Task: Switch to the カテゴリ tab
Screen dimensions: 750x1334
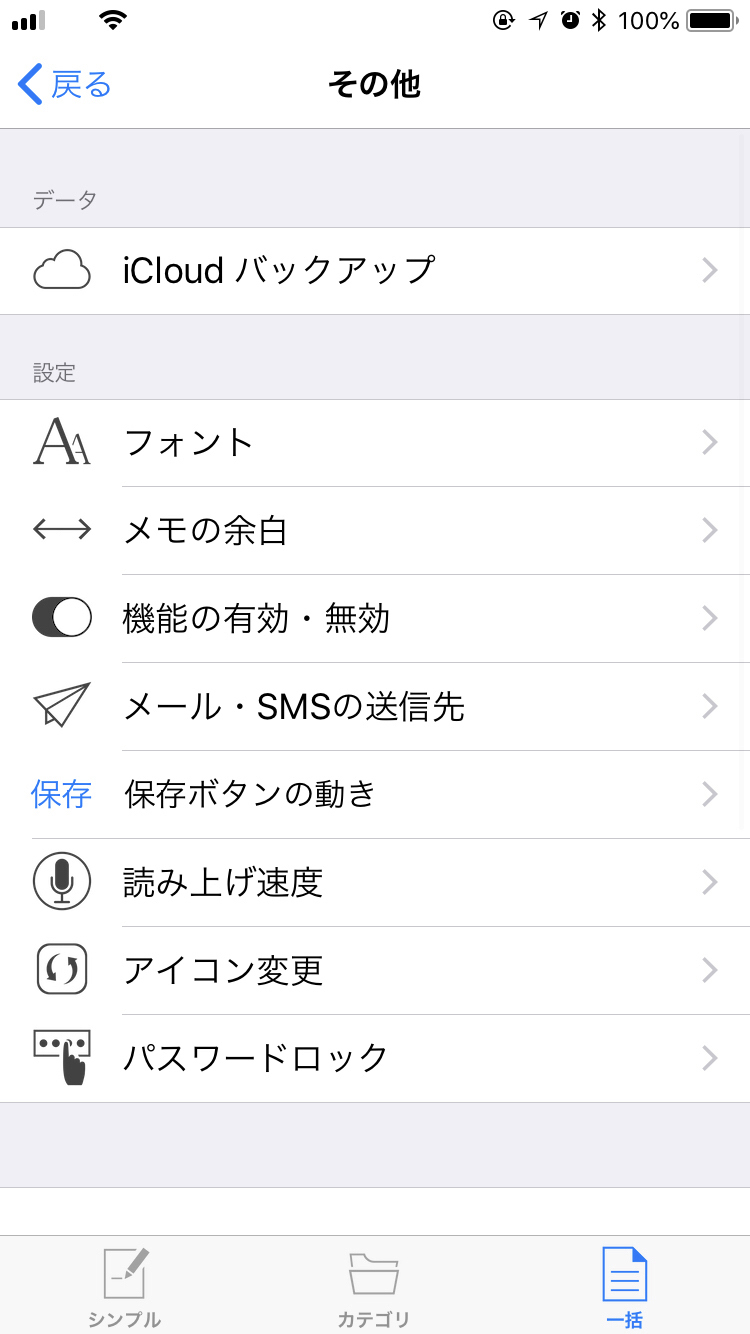Action: coord(375,1286)
